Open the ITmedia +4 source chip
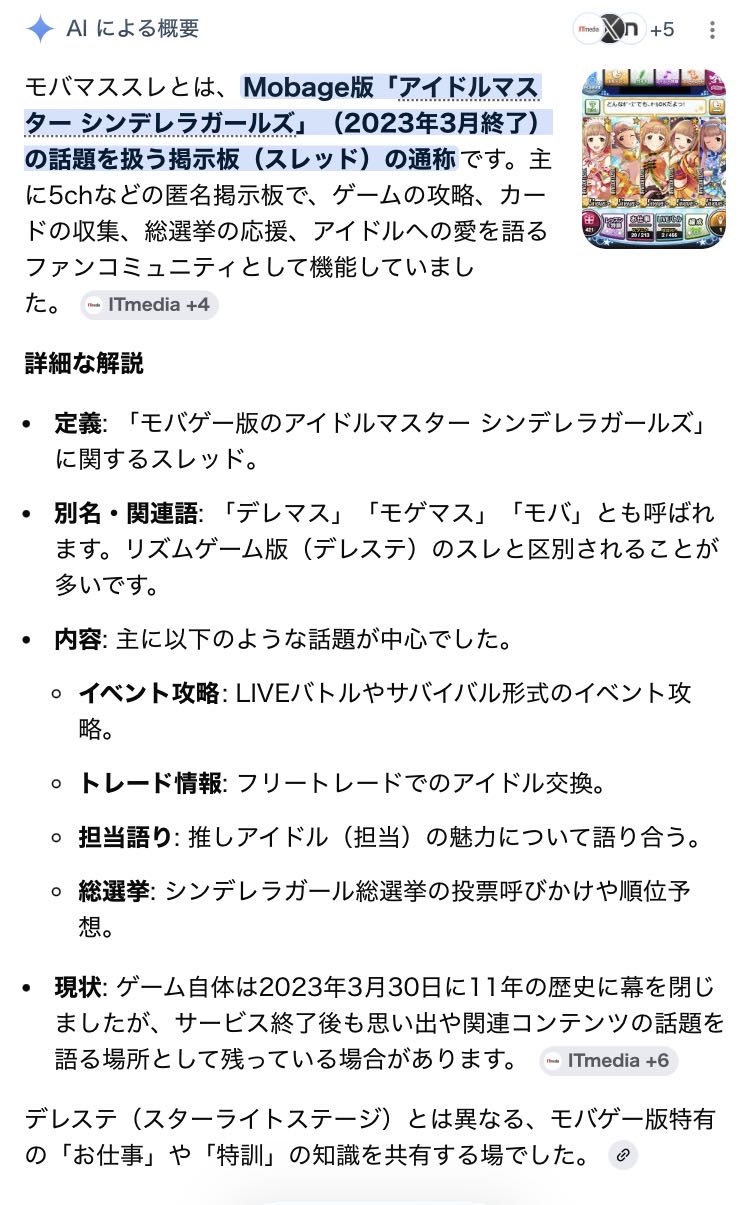 [x=149, y=305]
